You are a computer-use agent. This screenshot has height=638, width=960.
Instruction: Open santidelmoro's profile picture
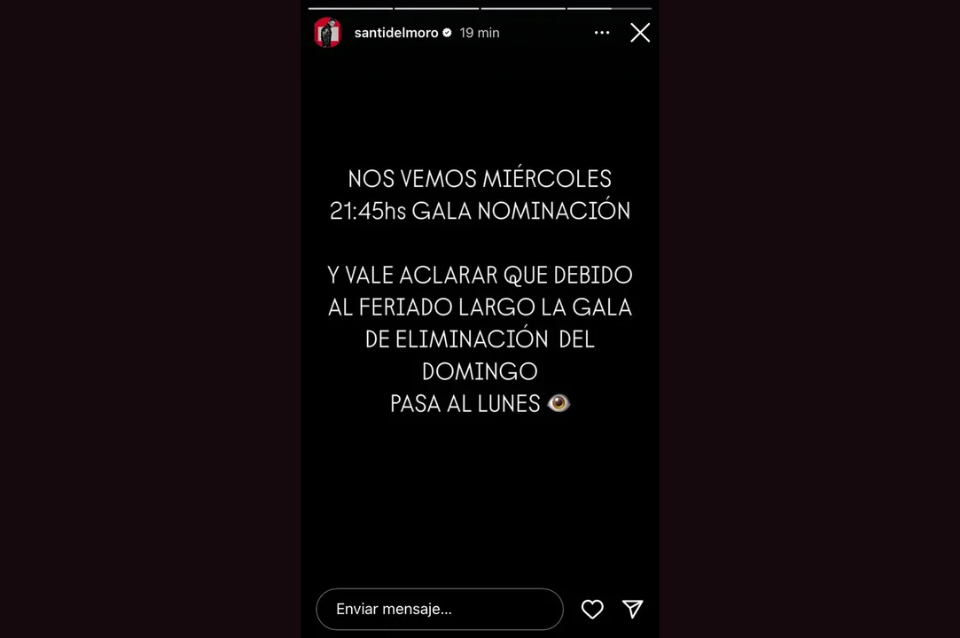coord(328,33)
